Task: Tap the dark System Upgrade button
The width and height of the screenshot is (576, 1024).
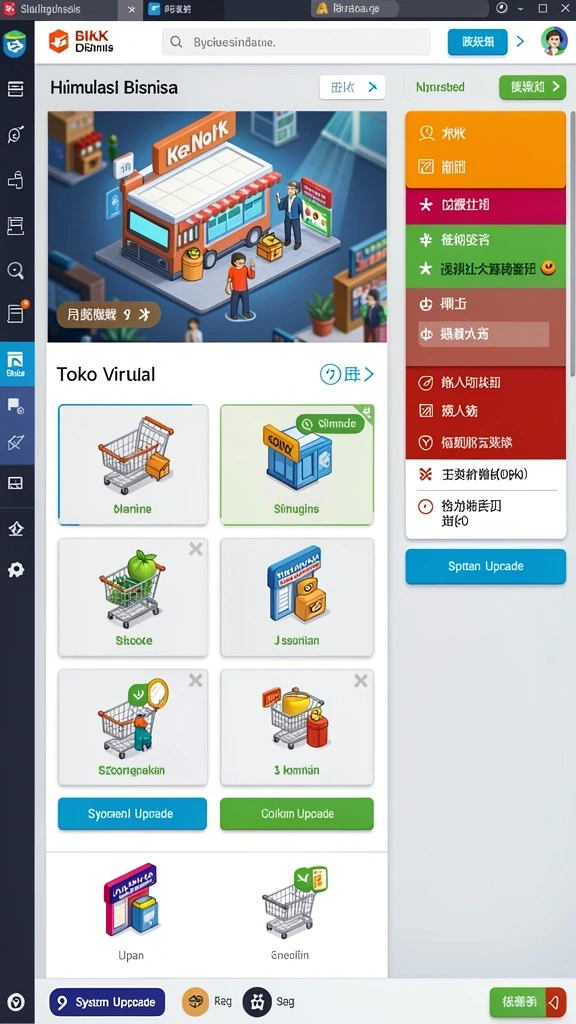Action: (107, 1002)
